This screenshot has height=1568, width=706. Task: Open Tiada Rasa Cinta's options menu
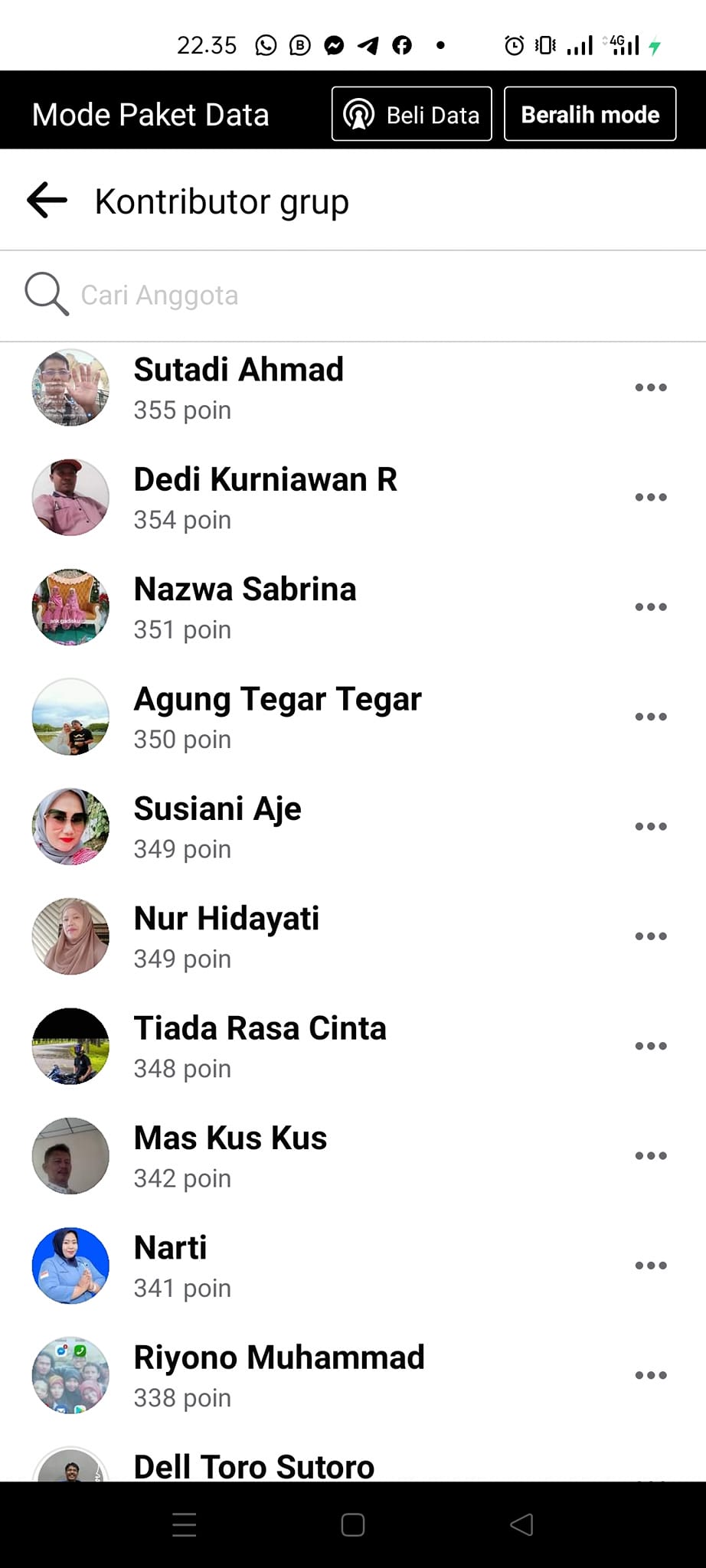(x=651, y=1046)
